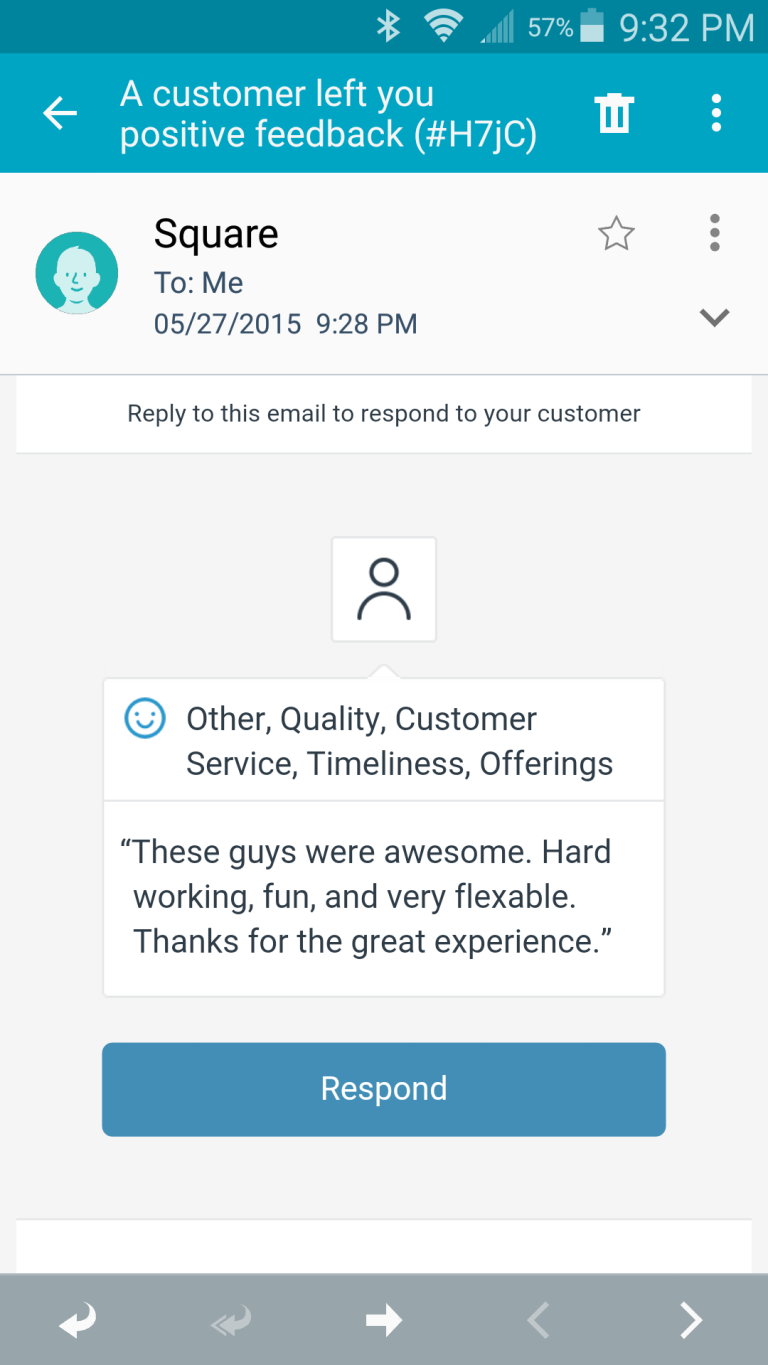Forward this email
This screenshot has width=768, height=1365.
tap(384, 1321)
